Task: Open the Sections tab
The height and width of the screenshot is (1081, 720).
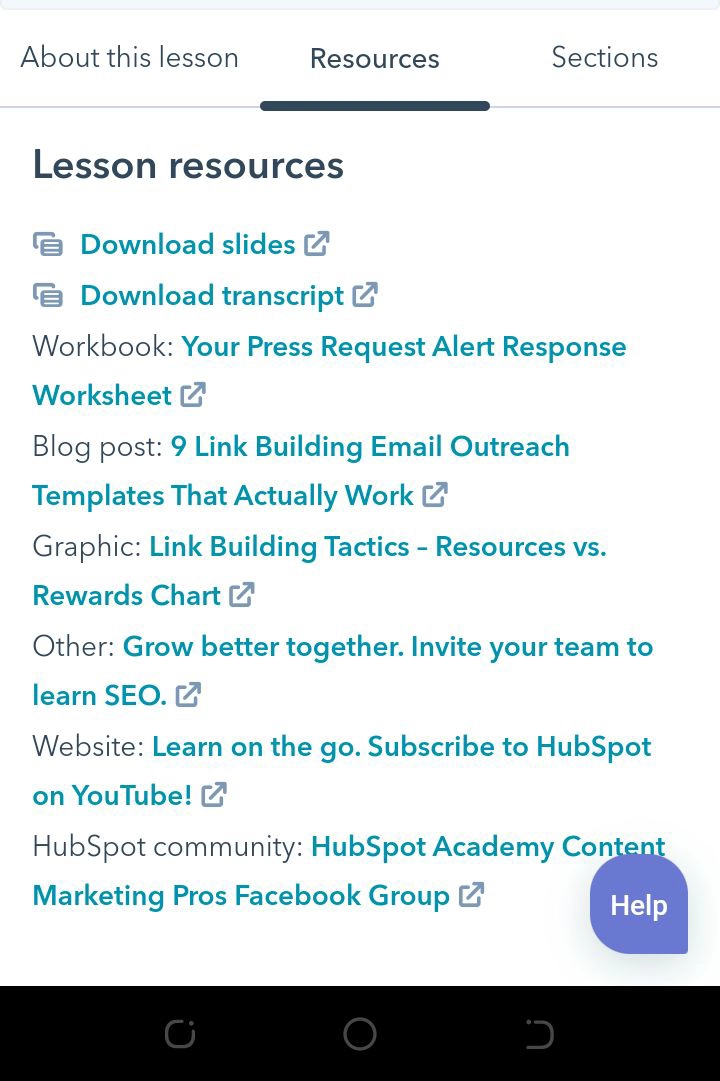Action: point(604,58)
